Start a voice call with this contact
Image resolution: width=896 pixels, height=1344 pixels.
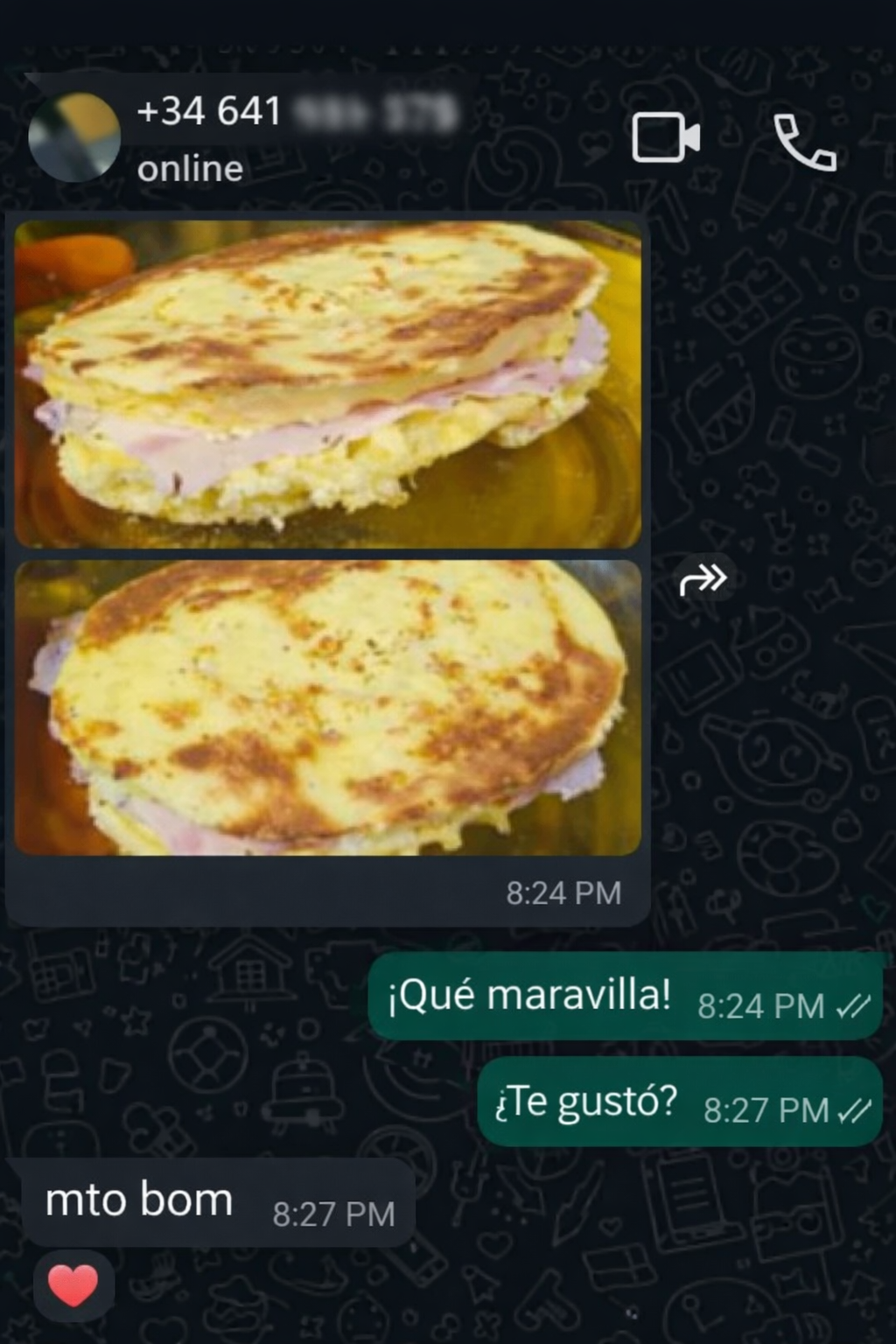[805, 142]
